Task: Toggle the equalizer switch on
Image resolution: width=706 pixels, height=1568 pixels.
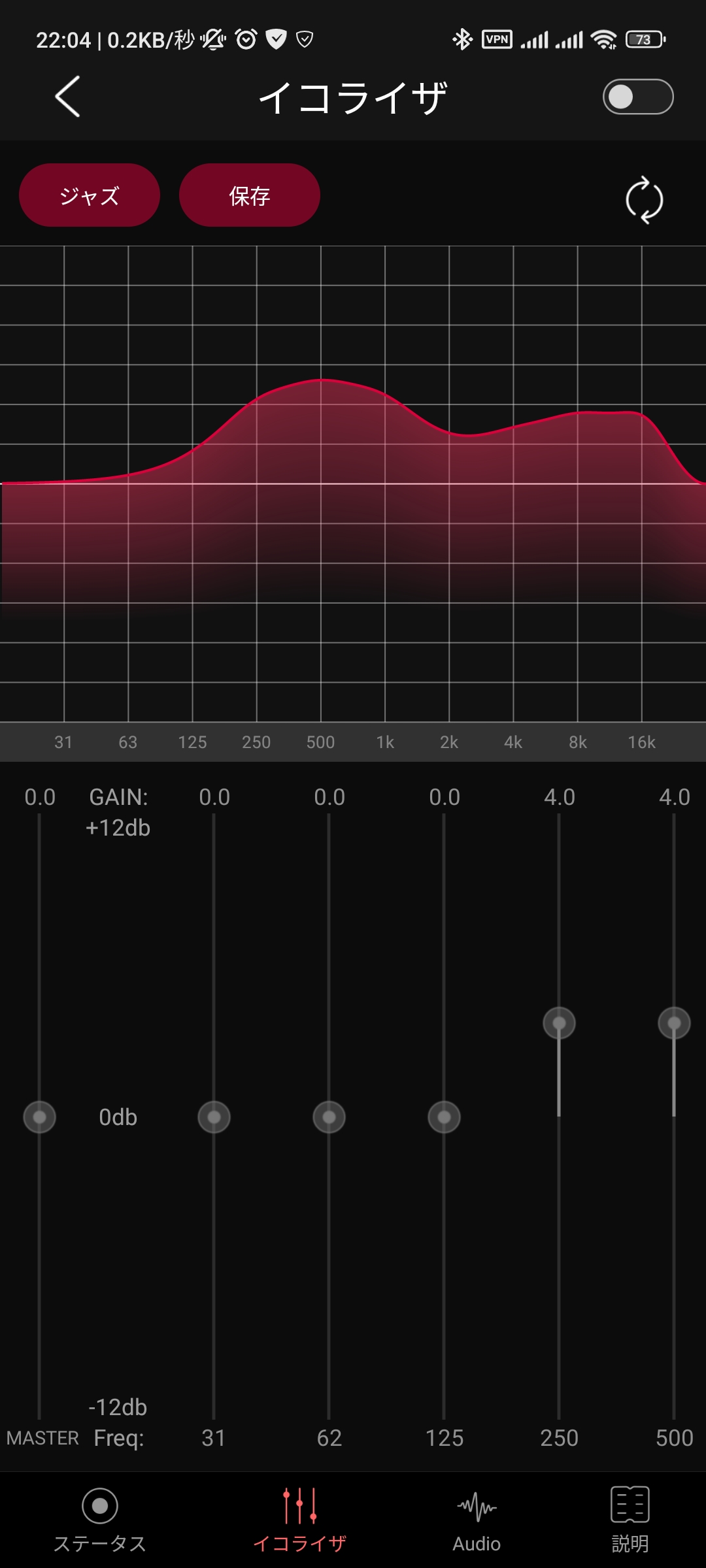Action: (x=637, y=97)
